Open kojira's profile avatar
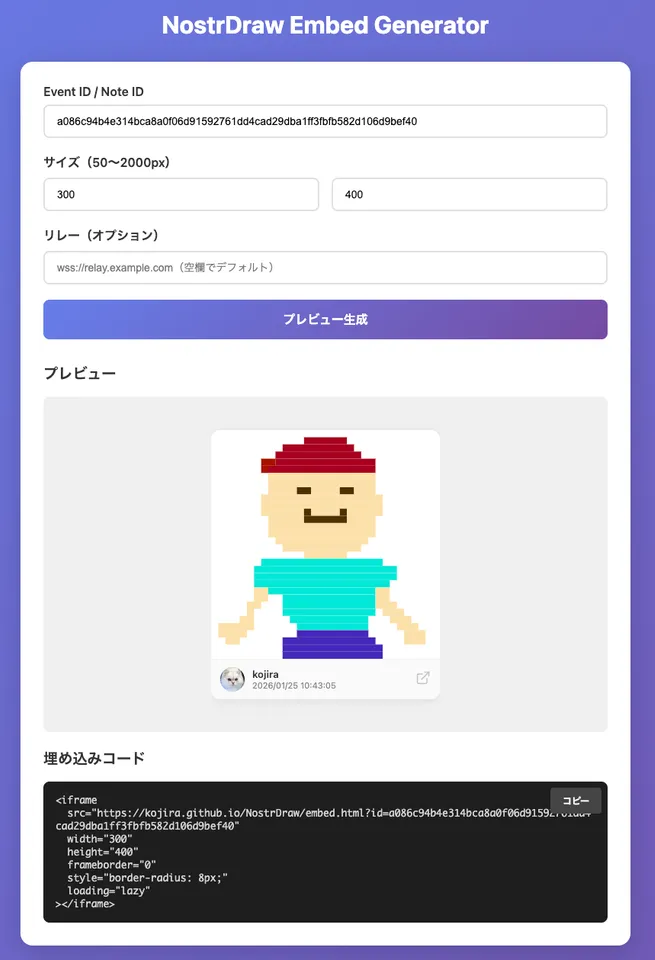 pos(232,679)
